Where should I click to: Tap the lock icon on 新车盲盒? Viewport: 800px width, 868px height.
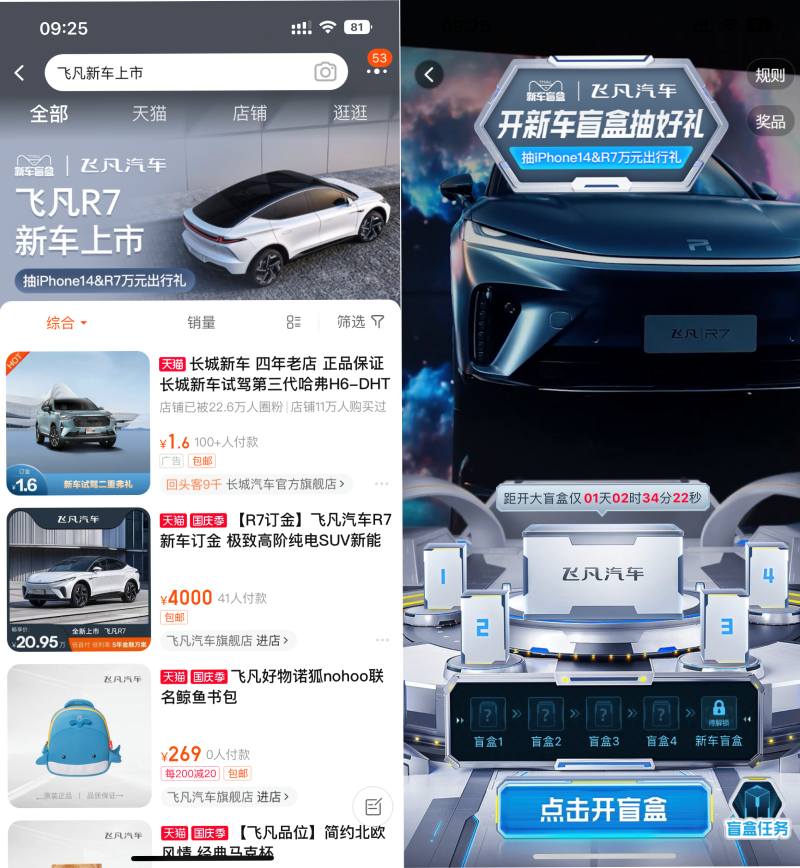718,707
